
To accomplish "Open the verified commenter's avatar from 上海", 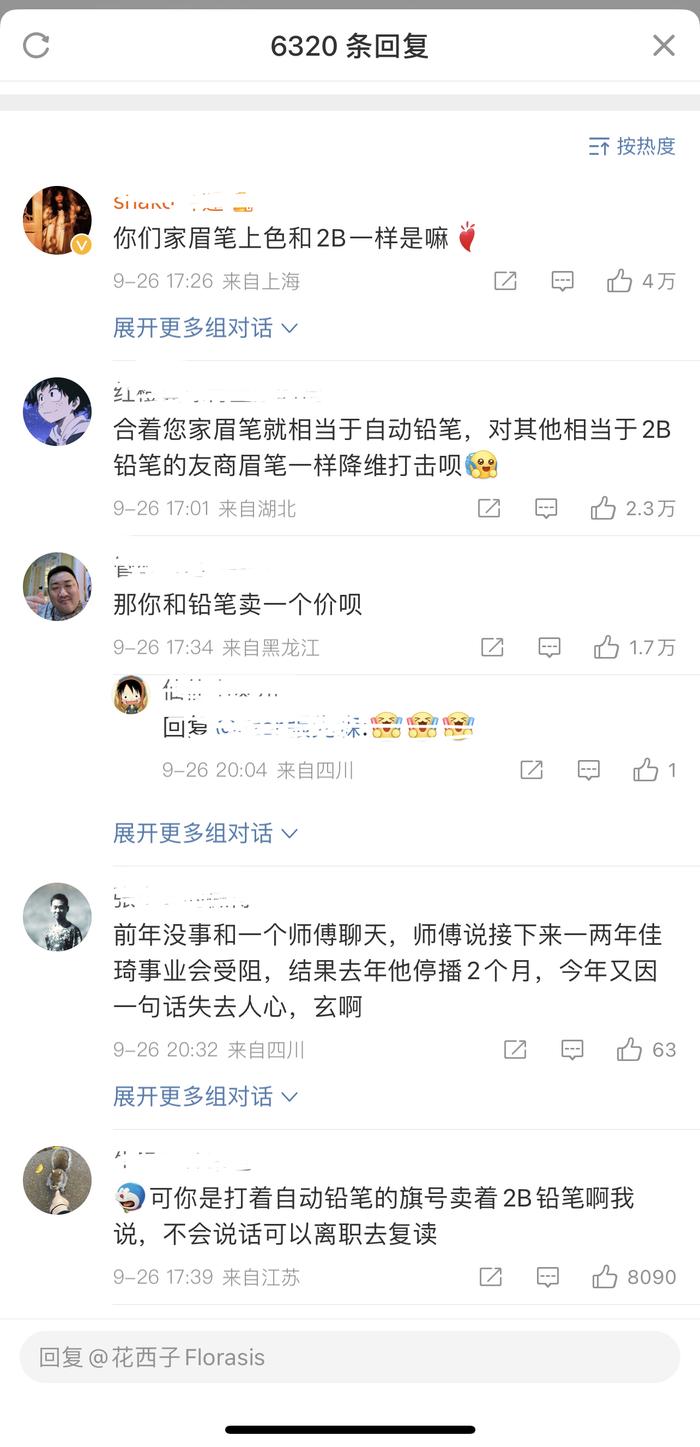I will tap(57, 220).
